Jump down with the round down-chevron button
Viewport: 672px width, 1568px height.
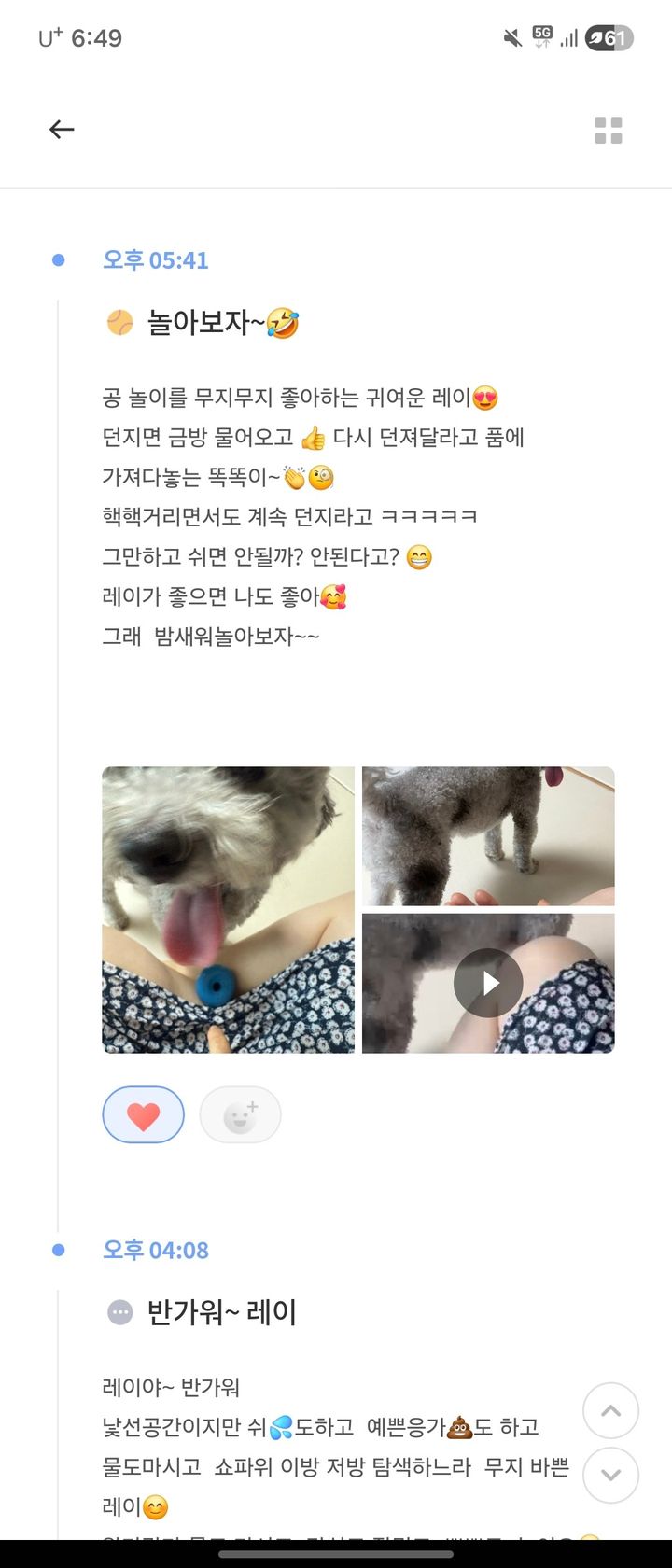610,1475
